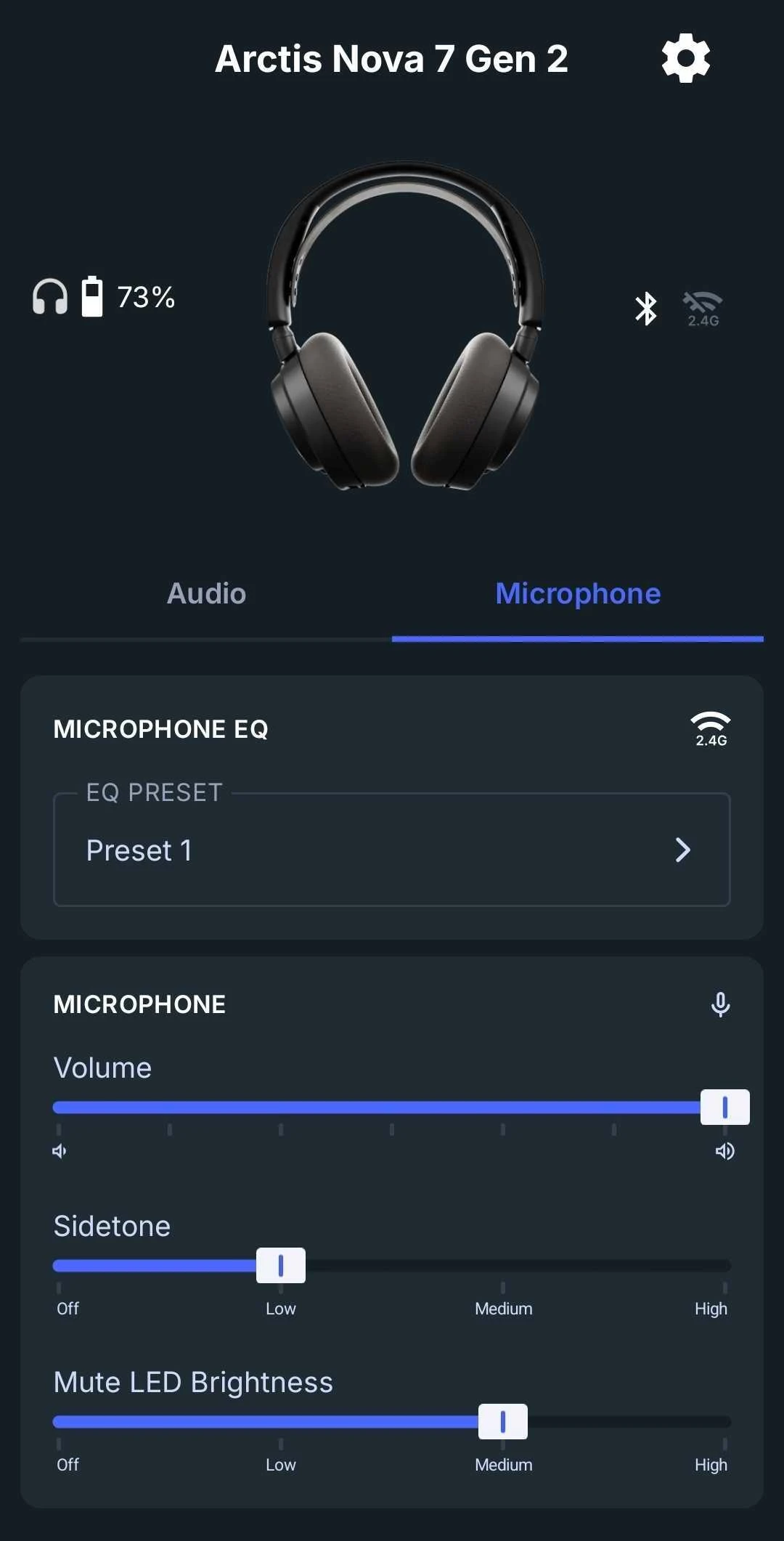Set Sidetone to High

tap(724, 1266)
